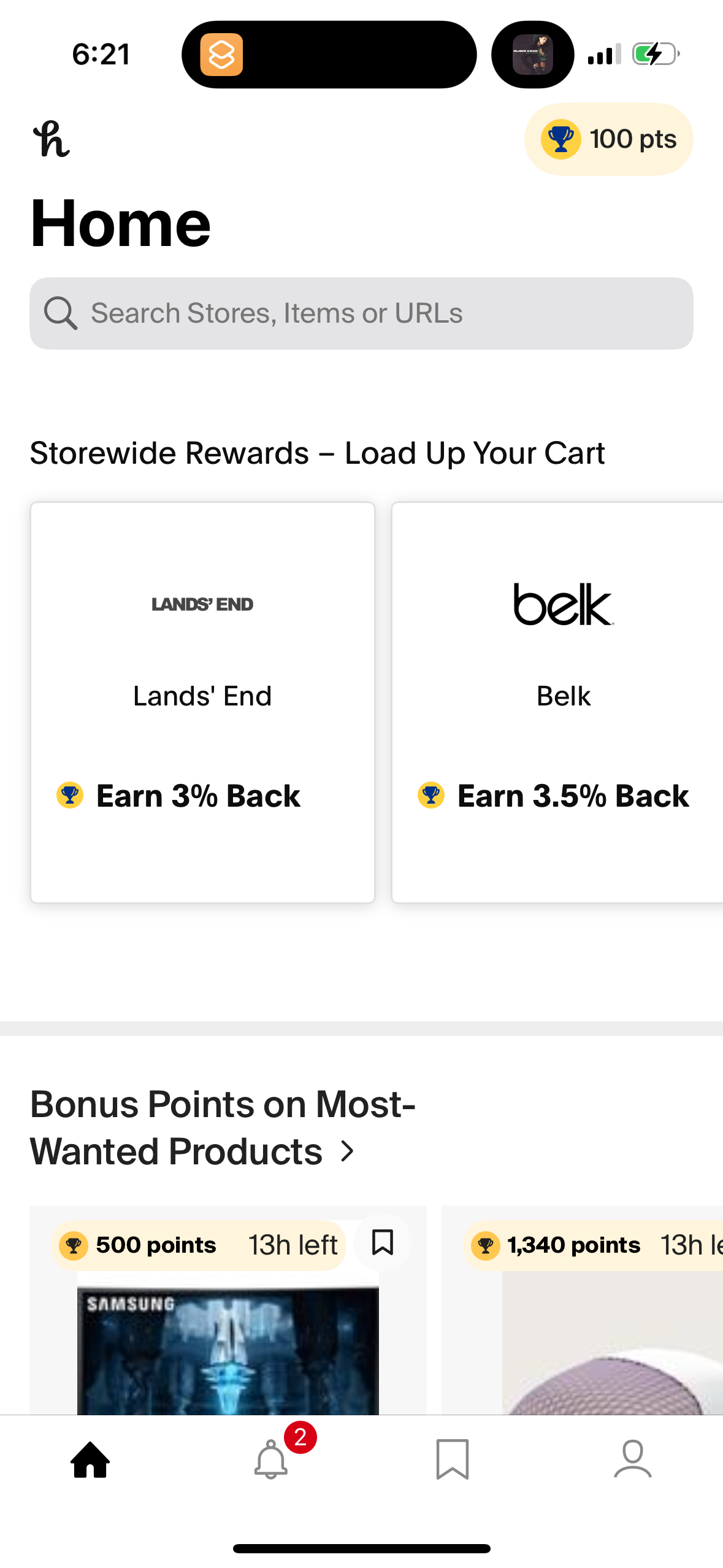The image size is (723, 1568).
Task: Open the Lands' End 3% back card
Action: pyautogui.click(x=202, y=702)
